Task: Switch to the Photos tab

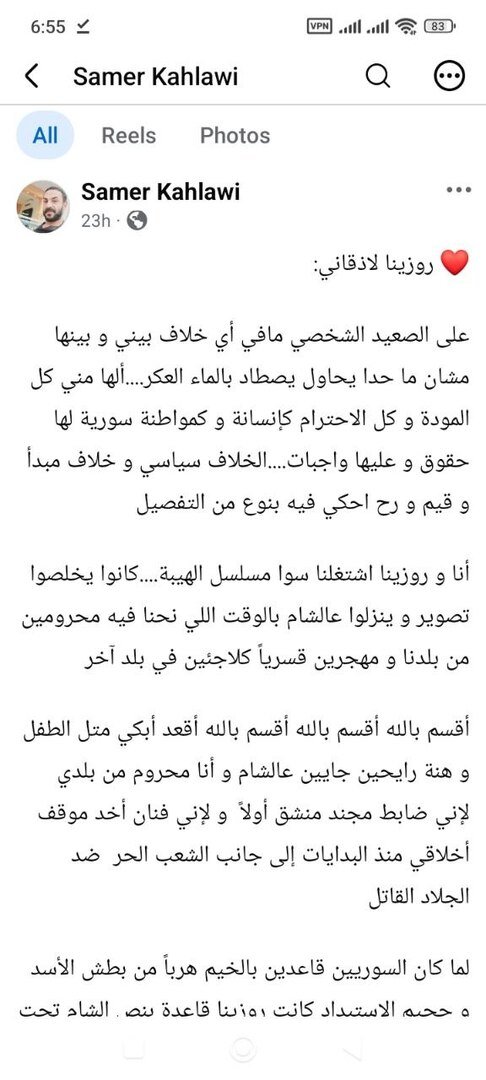Action: click(x=235, y=135)
